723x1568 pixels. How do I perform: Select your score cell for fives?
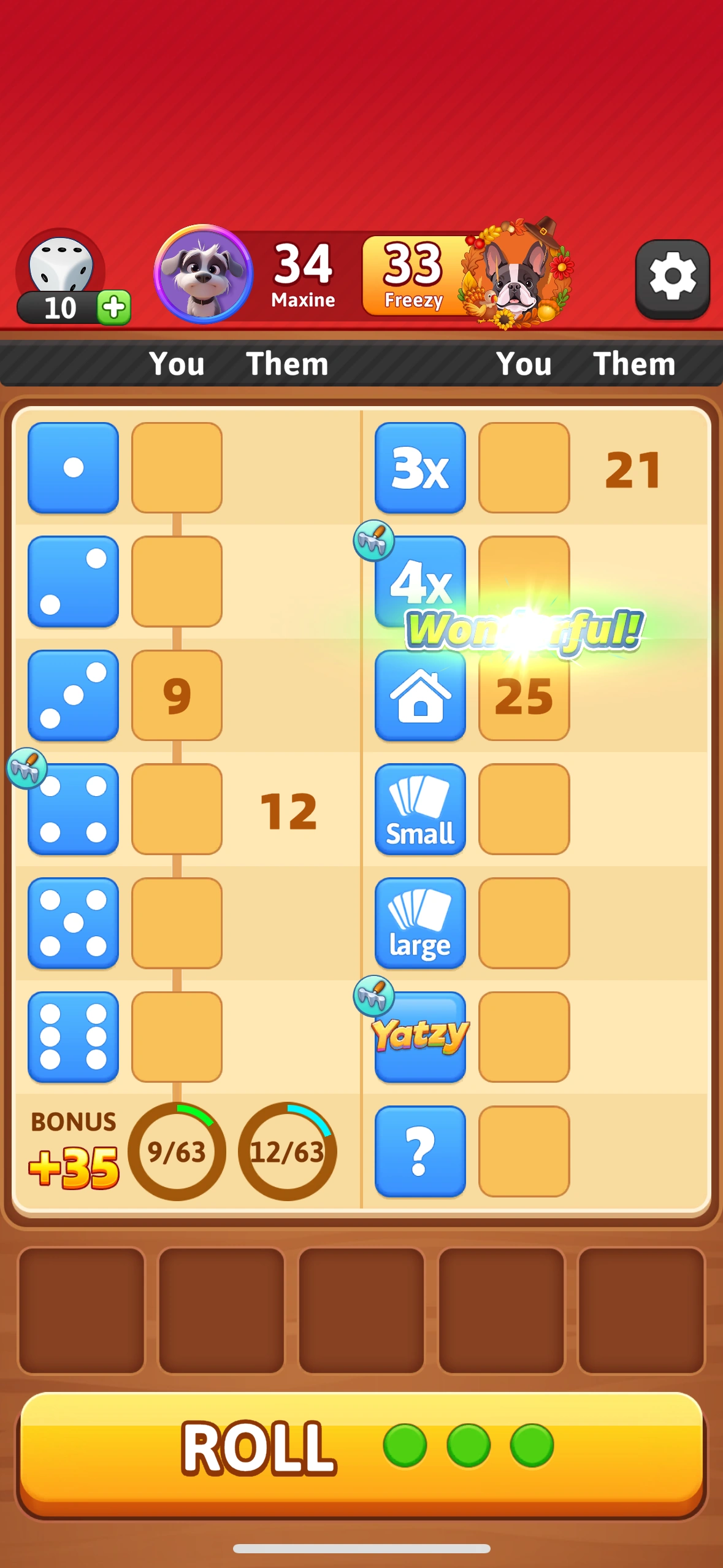click(x=177, y=923)
